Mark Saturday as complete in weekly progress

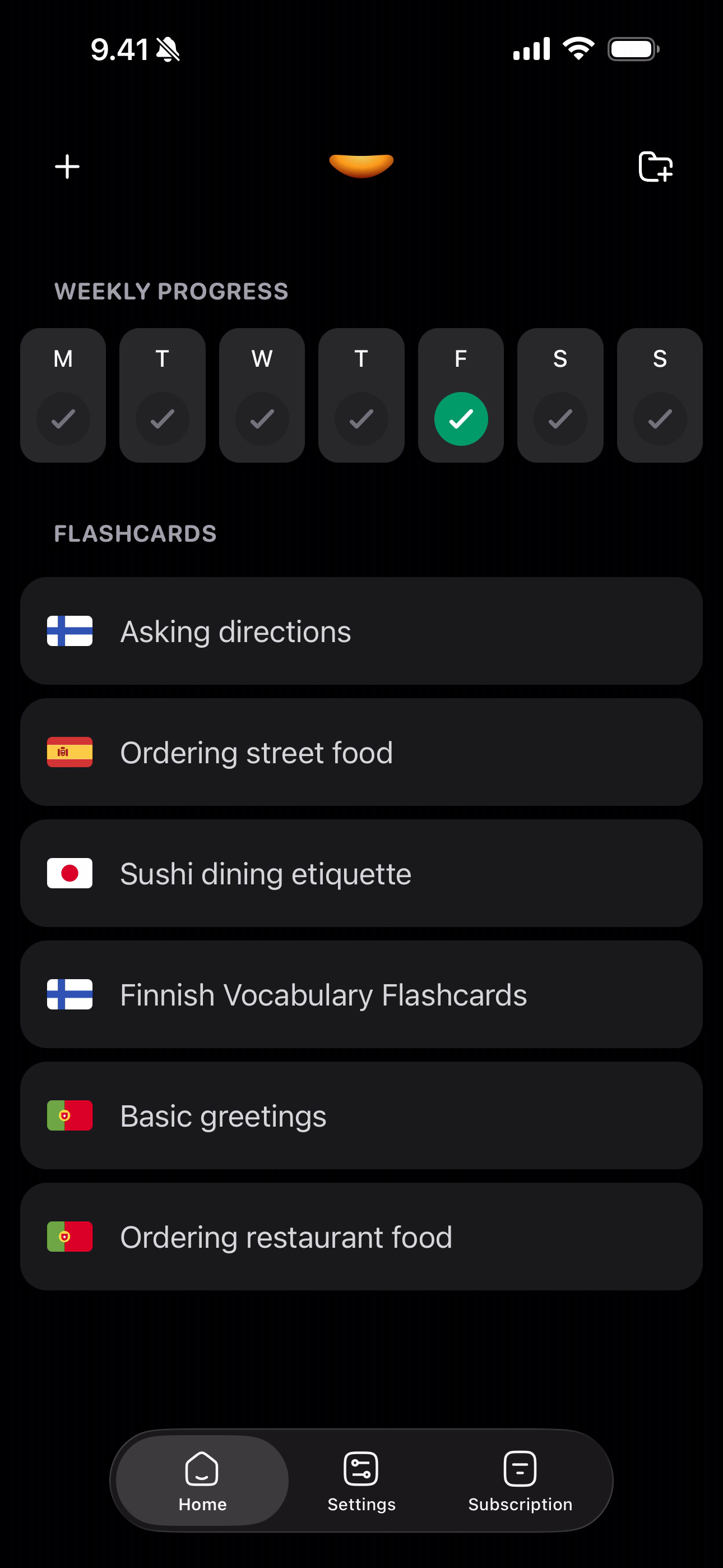[560, 418]
